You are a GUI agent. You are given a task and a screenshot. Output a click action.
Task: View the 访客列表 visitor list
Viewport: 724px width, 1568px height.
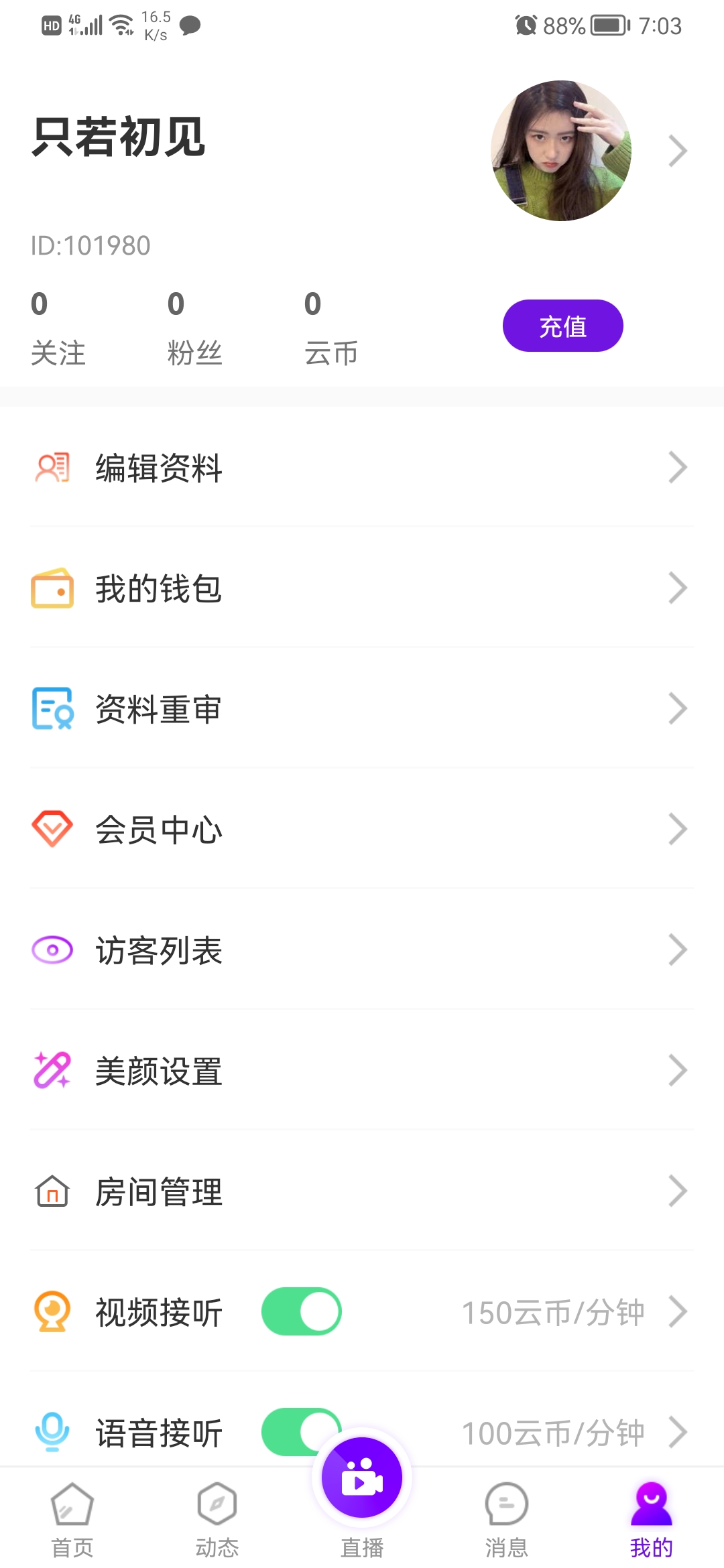[362, 950]
